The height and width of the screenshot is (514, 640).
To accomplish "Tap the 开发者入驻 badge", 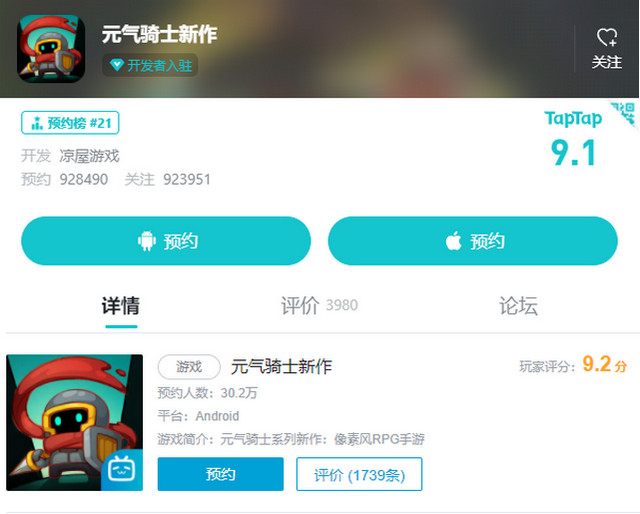I will click(x=152, y=65).
